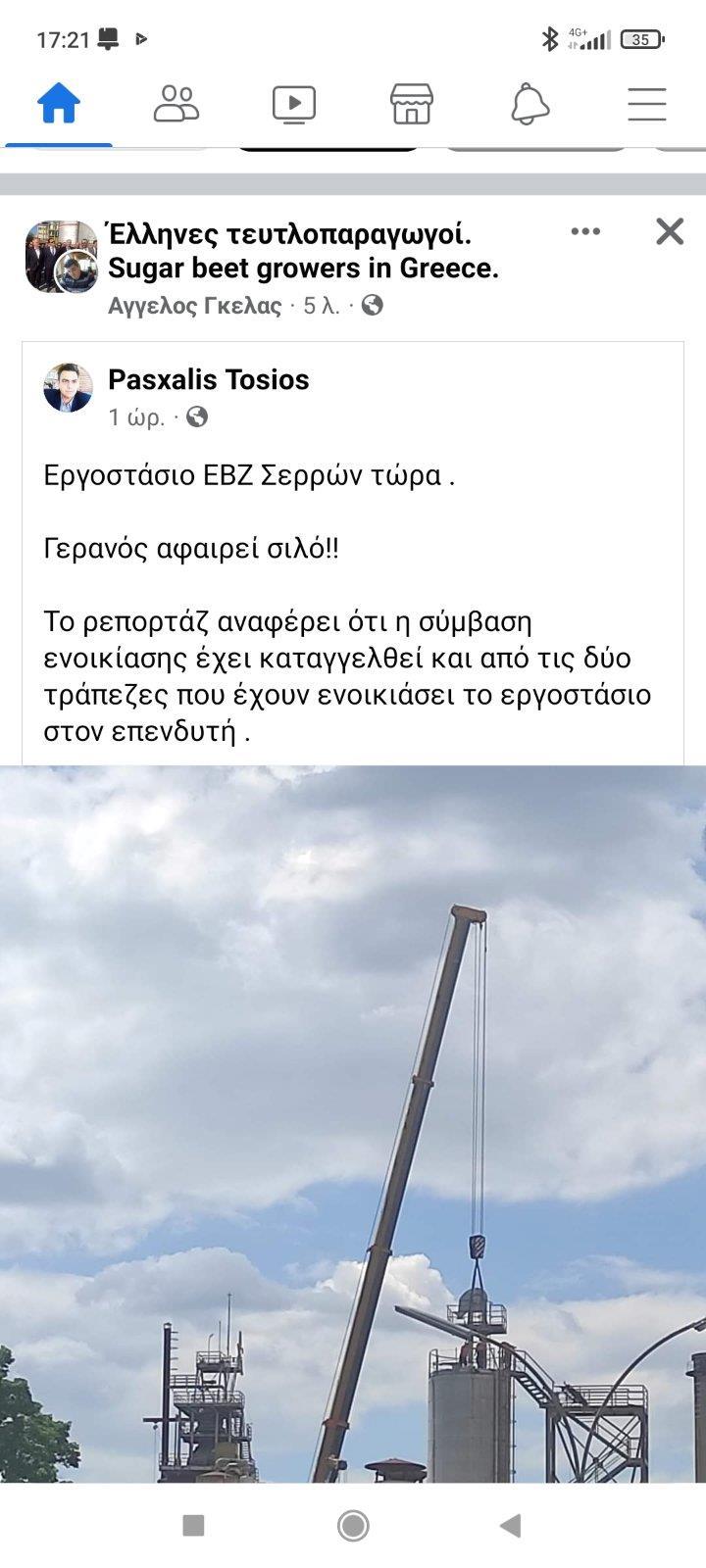Image resolution: width=706 pixels, height=1568 pixels.
Task: Open Pasxalis Tosios's profile
Action: (208, 379)
